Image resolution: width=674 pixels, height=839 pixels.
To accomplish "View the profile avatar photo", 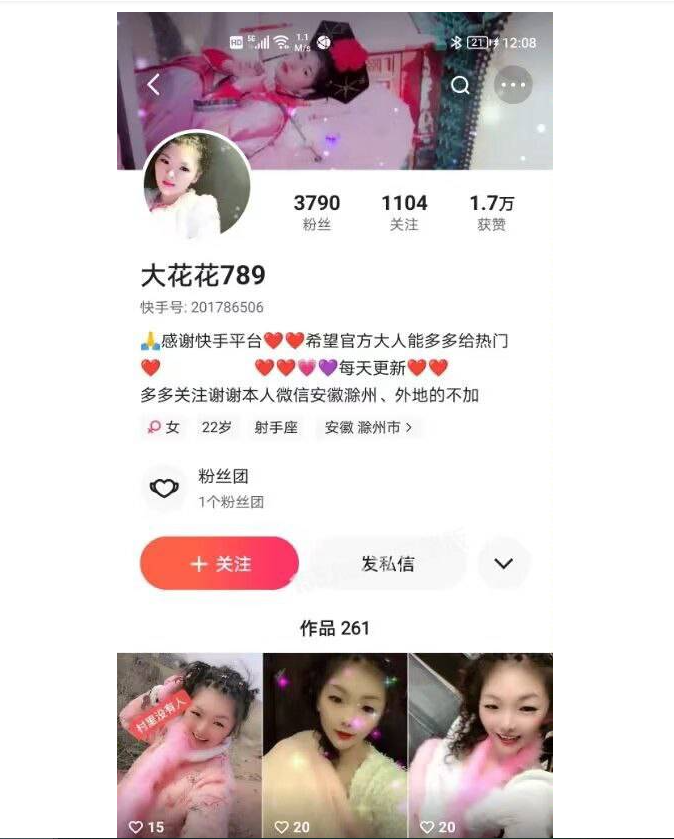I will (197, 184).
